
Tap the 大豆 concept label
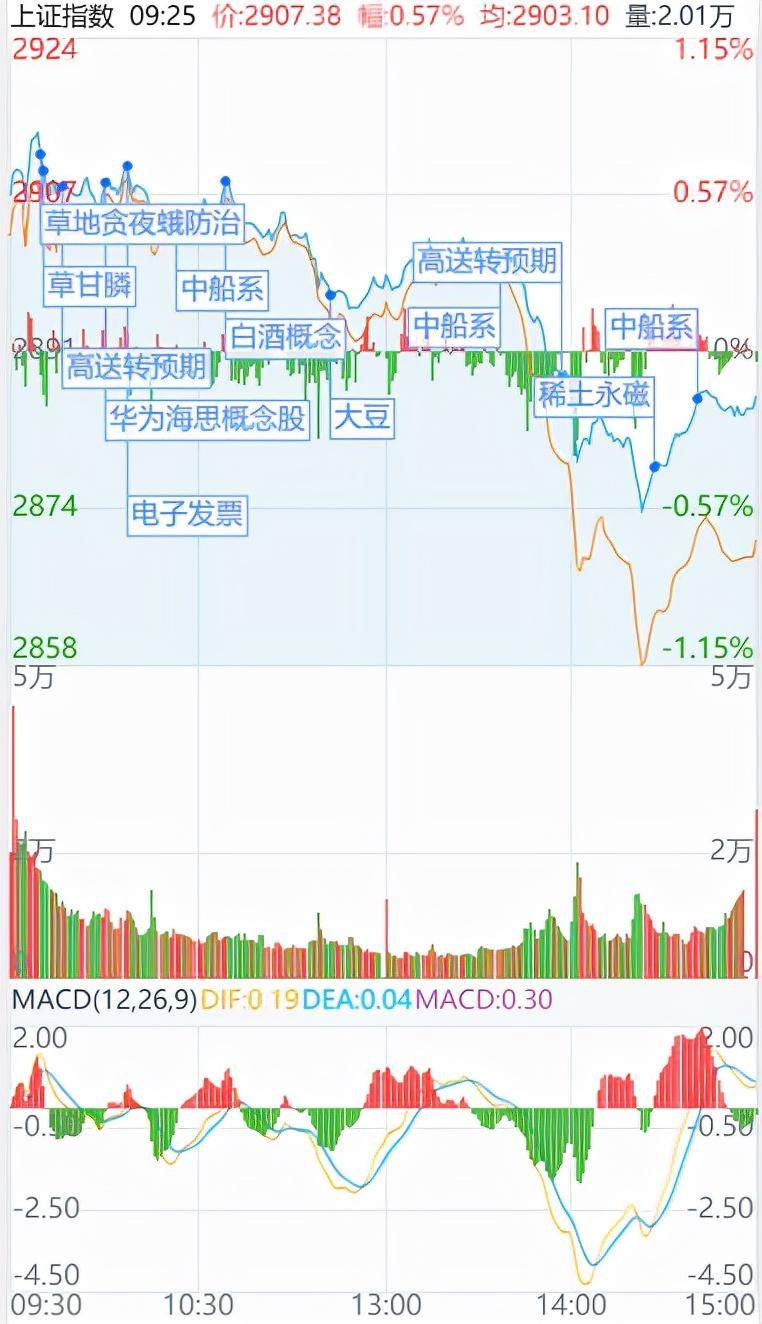(361, 416)
